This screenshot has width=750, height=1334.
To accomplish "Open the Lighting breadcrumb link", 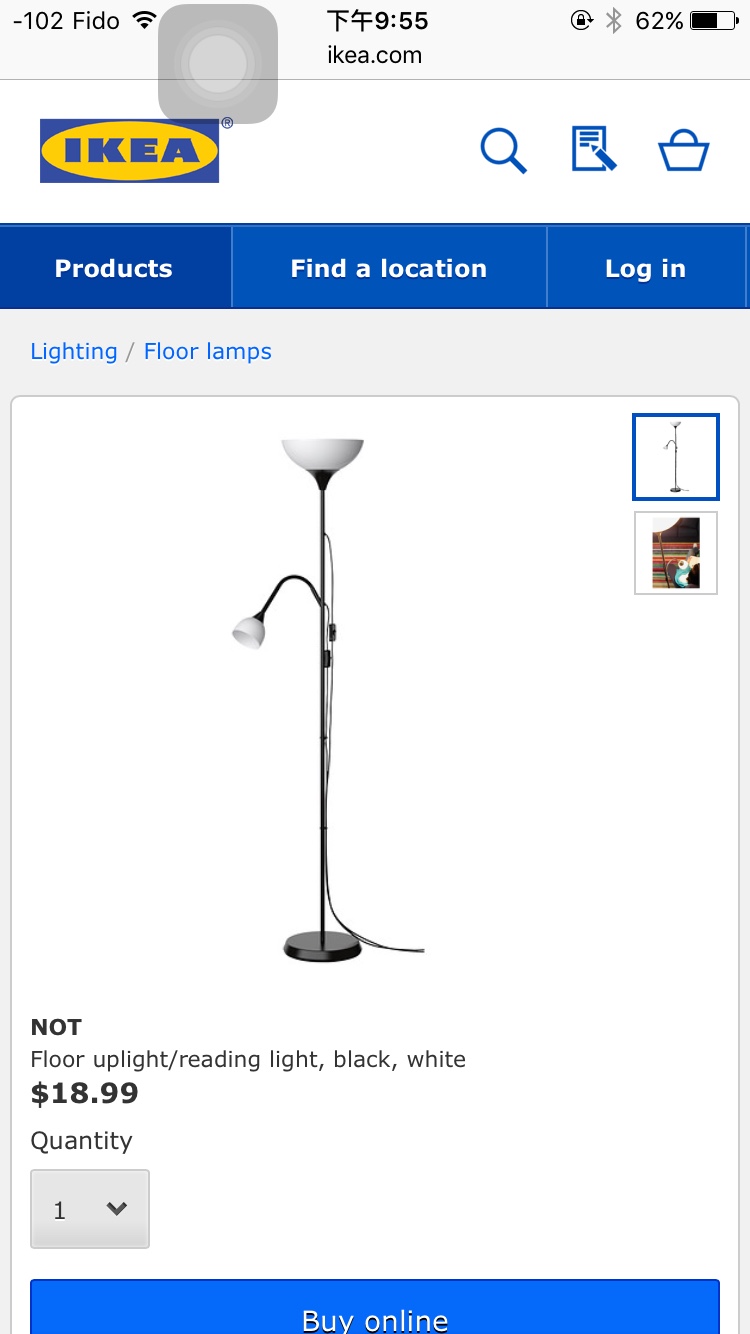I will click(x=74, y=352).
